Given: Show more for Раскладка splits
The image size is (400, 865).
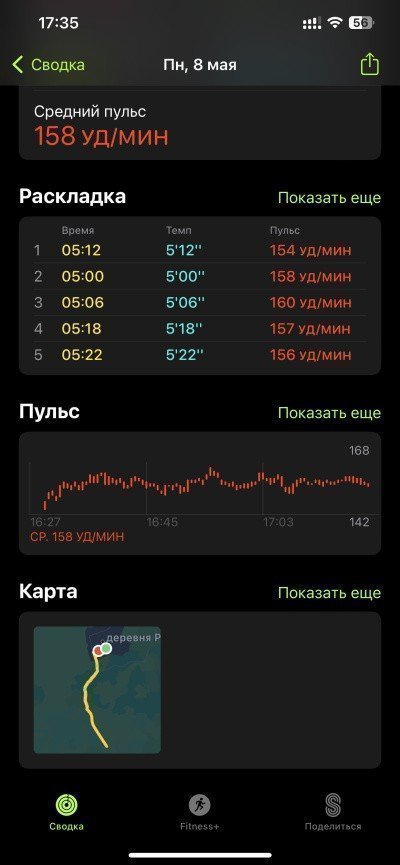Looking at the screenshot, I should click(x=329, y=198).
